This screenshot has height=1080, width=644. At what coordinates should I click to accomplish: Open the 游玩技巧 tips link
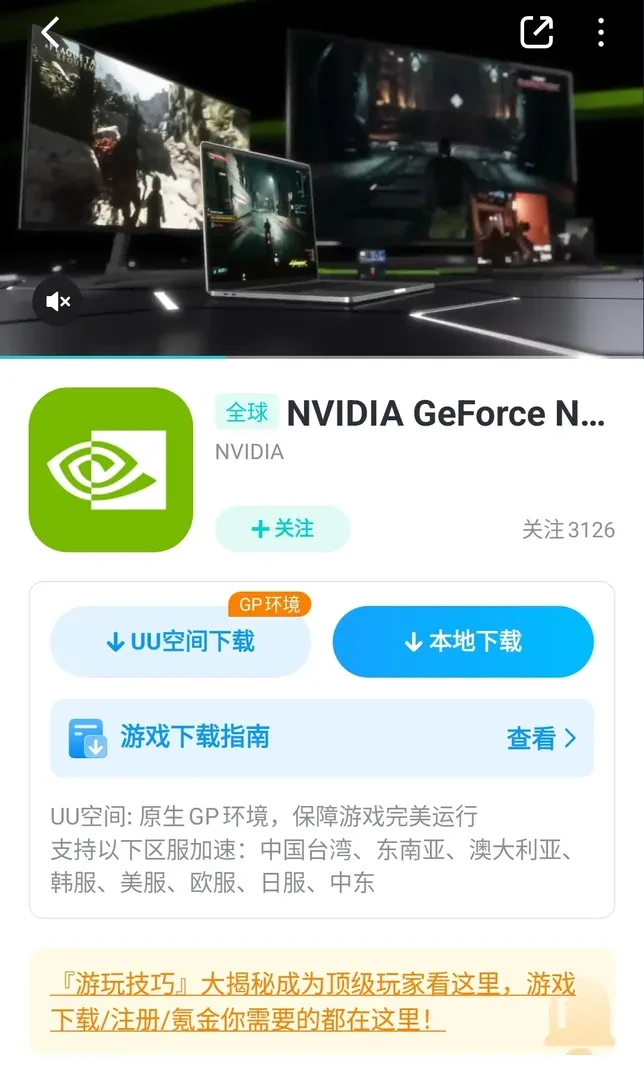click(x=312, y=1002)
